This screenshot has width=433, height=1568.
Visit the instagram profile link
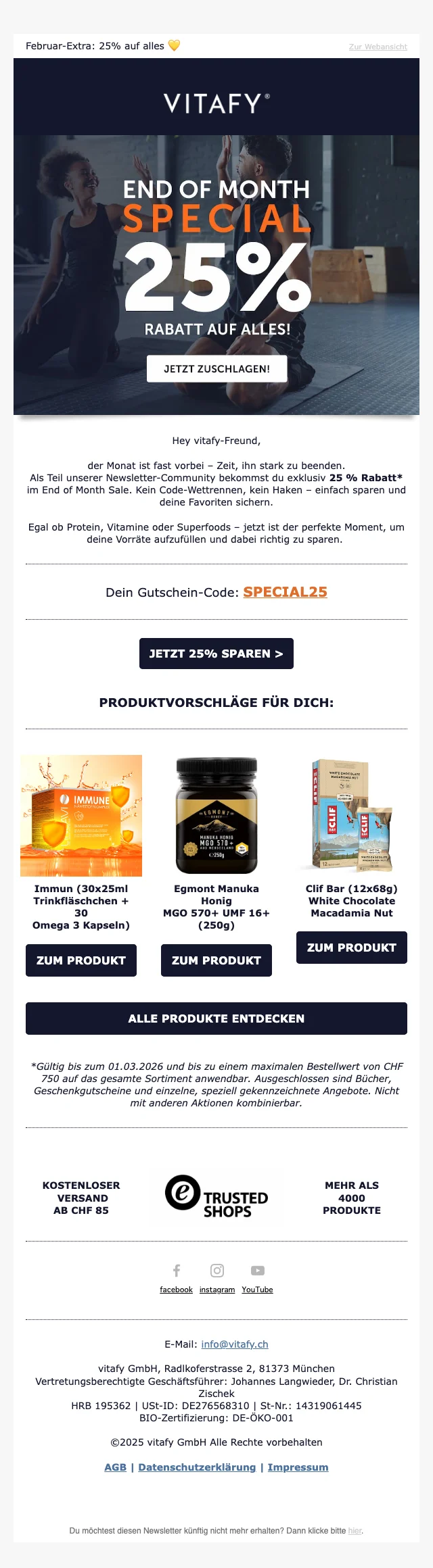tap(217, 1290)
